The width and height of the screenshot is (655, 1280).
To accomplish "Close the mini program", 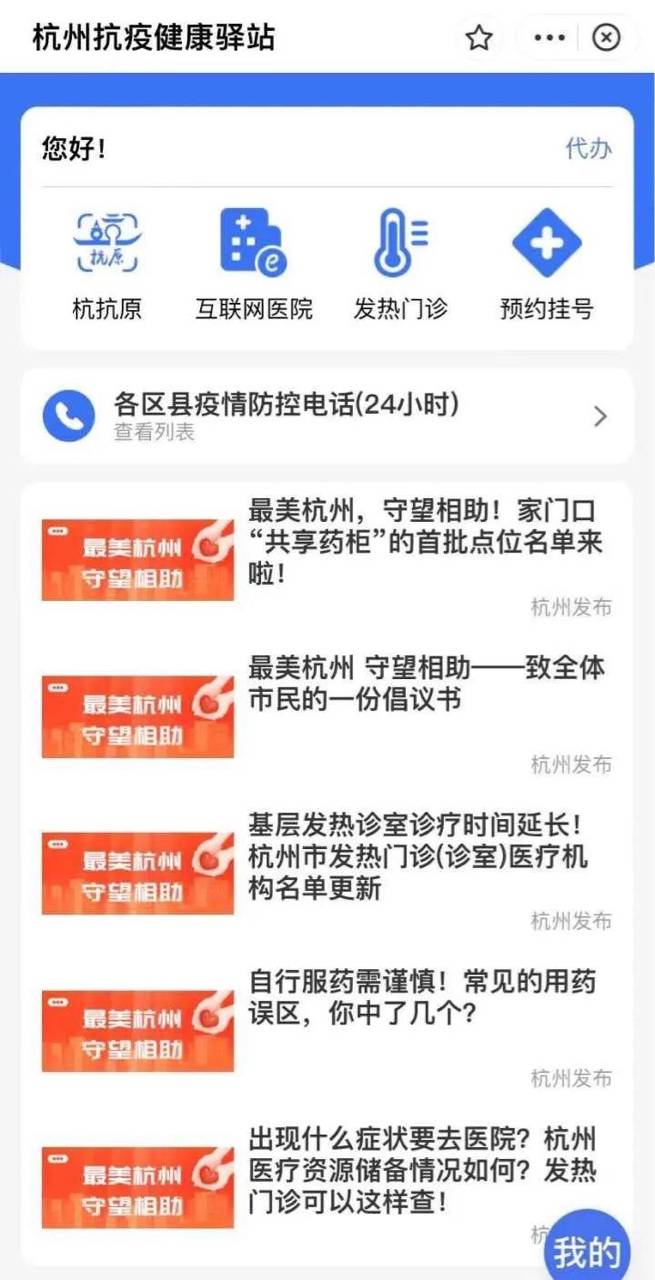I will click(606, 38).
